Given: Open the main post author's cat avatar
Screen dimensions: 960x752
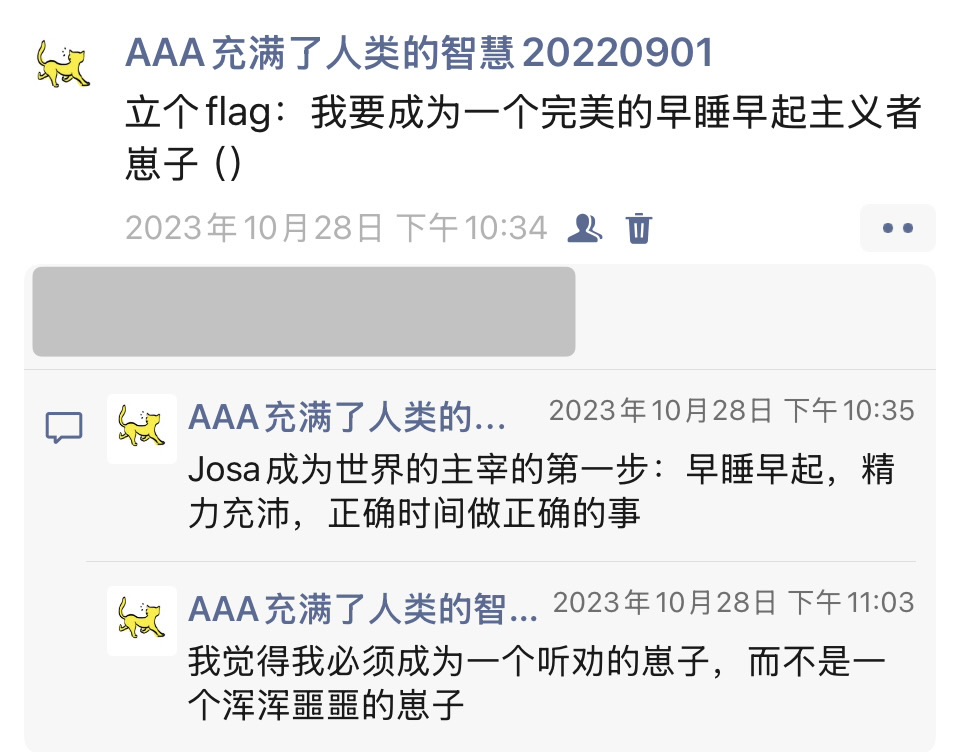Looking at the screenshot, I should coord(62,65).
